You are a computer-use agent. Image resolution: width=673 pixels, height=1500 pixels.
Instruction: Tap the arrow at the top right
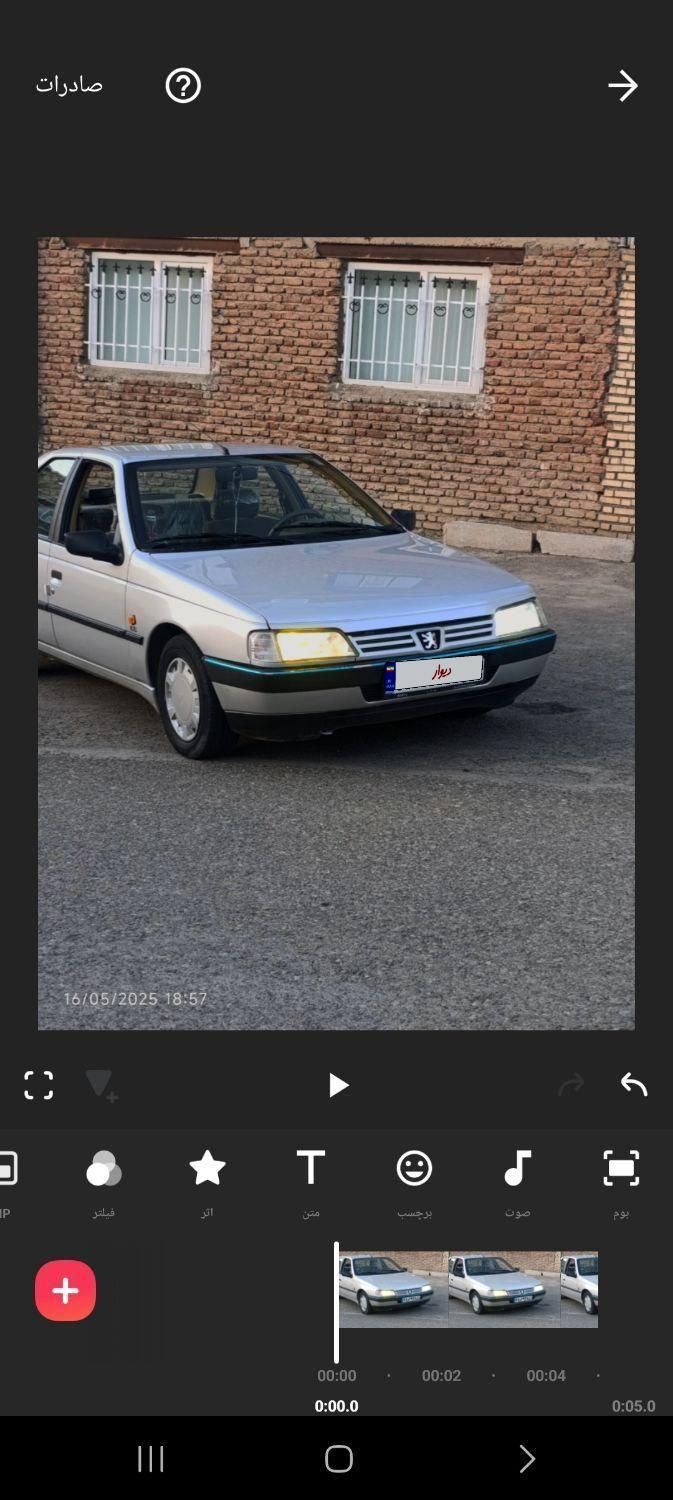pos(622,86)
